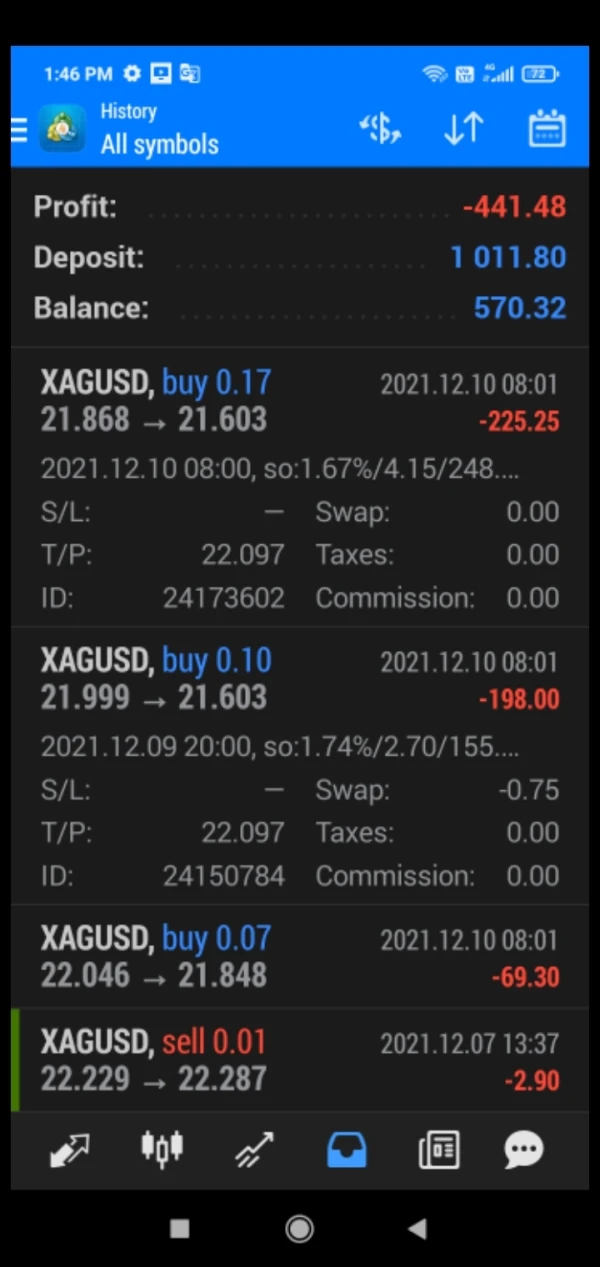The image size is (600, 1267).
Task: Open the sort order arrows
Action: pyautogui.click(x=463, y=129)
